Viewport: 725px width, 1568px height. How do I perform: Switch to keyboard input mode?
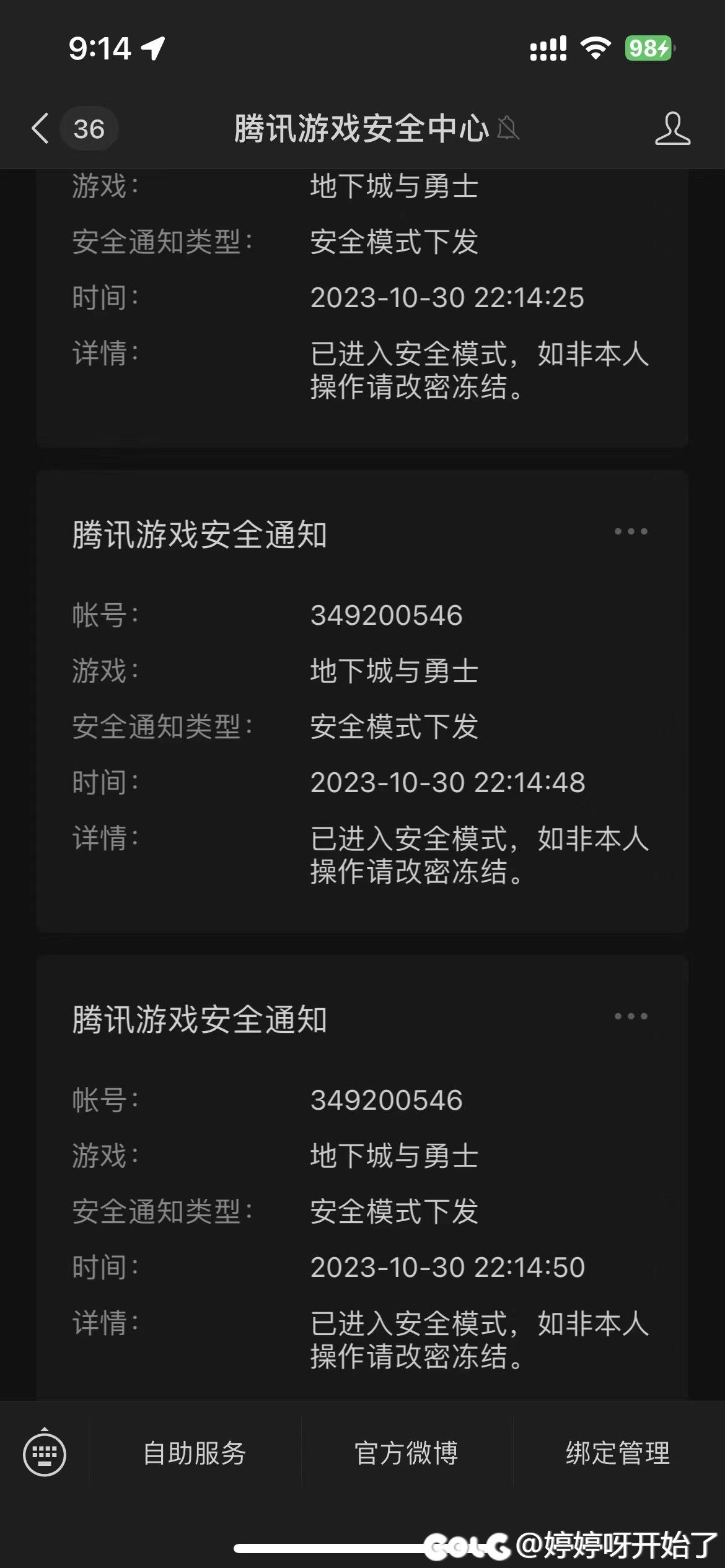pos(45,1453)
